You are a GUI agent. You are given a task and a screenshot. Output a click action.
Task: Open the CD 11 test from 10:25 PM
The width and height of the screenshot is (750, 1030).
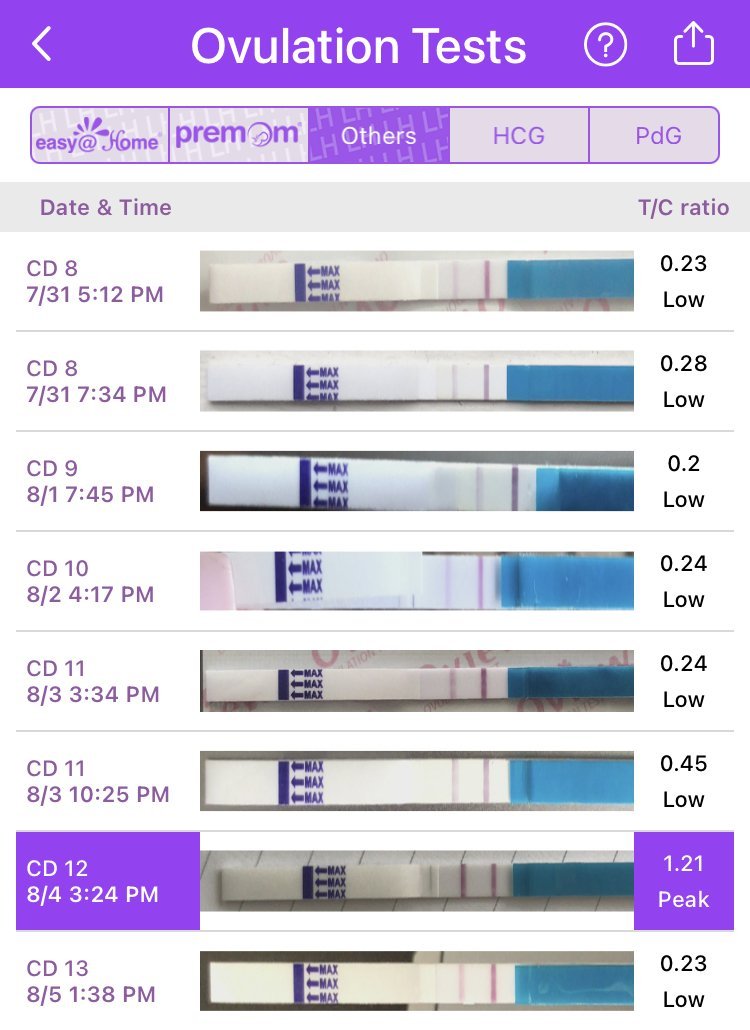[375, 781]
